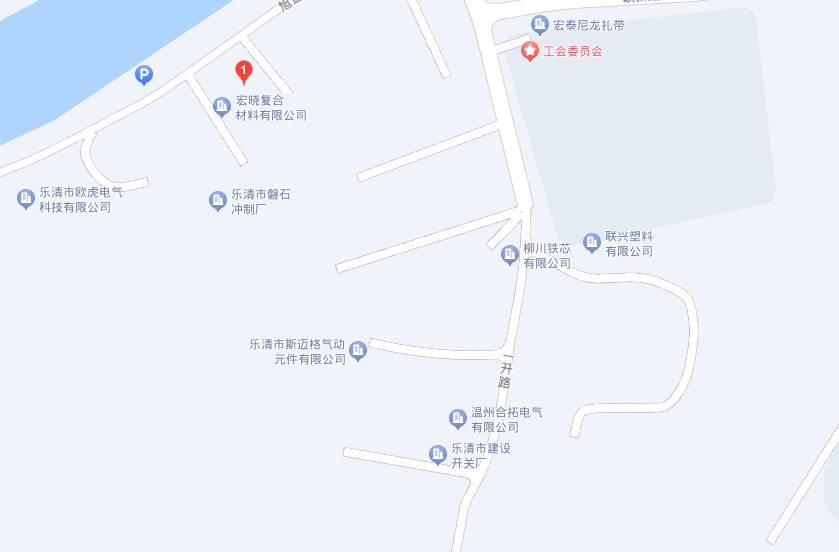Tap 乐清市欧虎电气科技有限公司 marker
Screen dimensions: 839x552
26,198
